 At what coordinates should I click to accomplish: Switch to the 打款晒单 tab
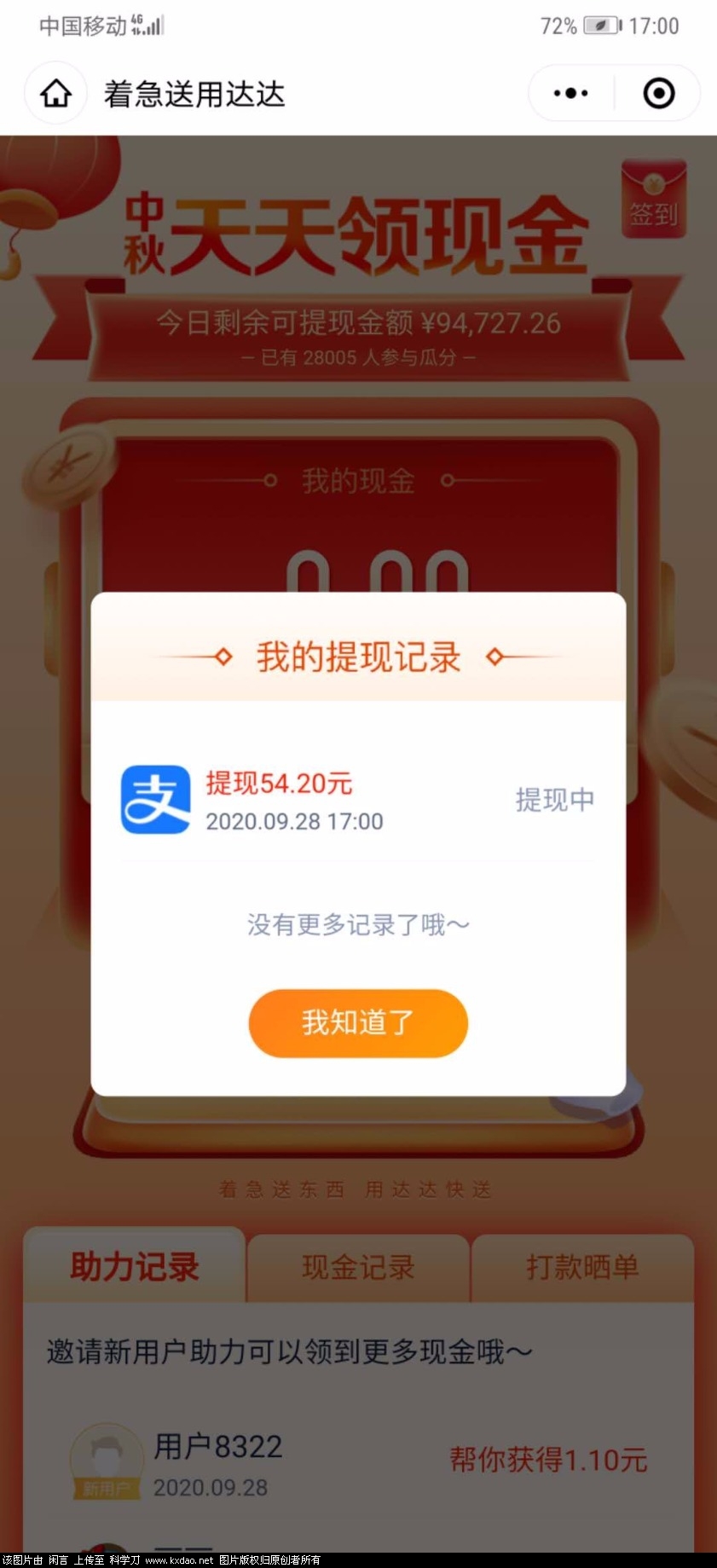click(x=582, y=1269)
